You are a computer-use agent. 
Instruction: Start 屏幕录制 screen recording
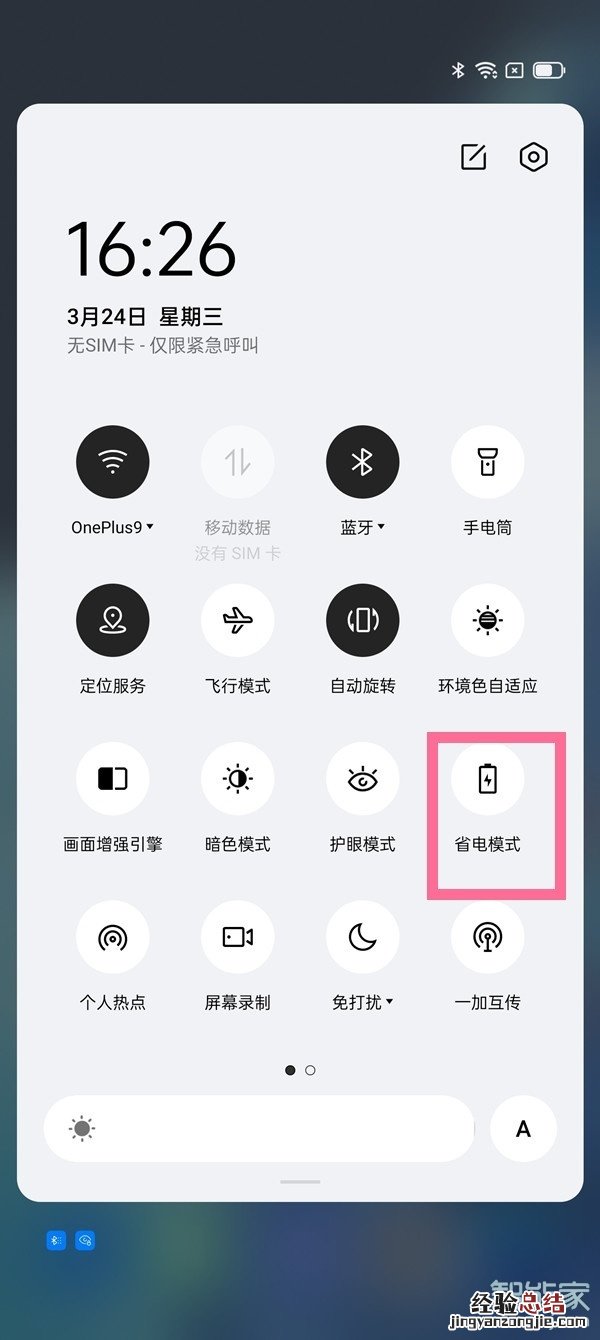(238, 937)
